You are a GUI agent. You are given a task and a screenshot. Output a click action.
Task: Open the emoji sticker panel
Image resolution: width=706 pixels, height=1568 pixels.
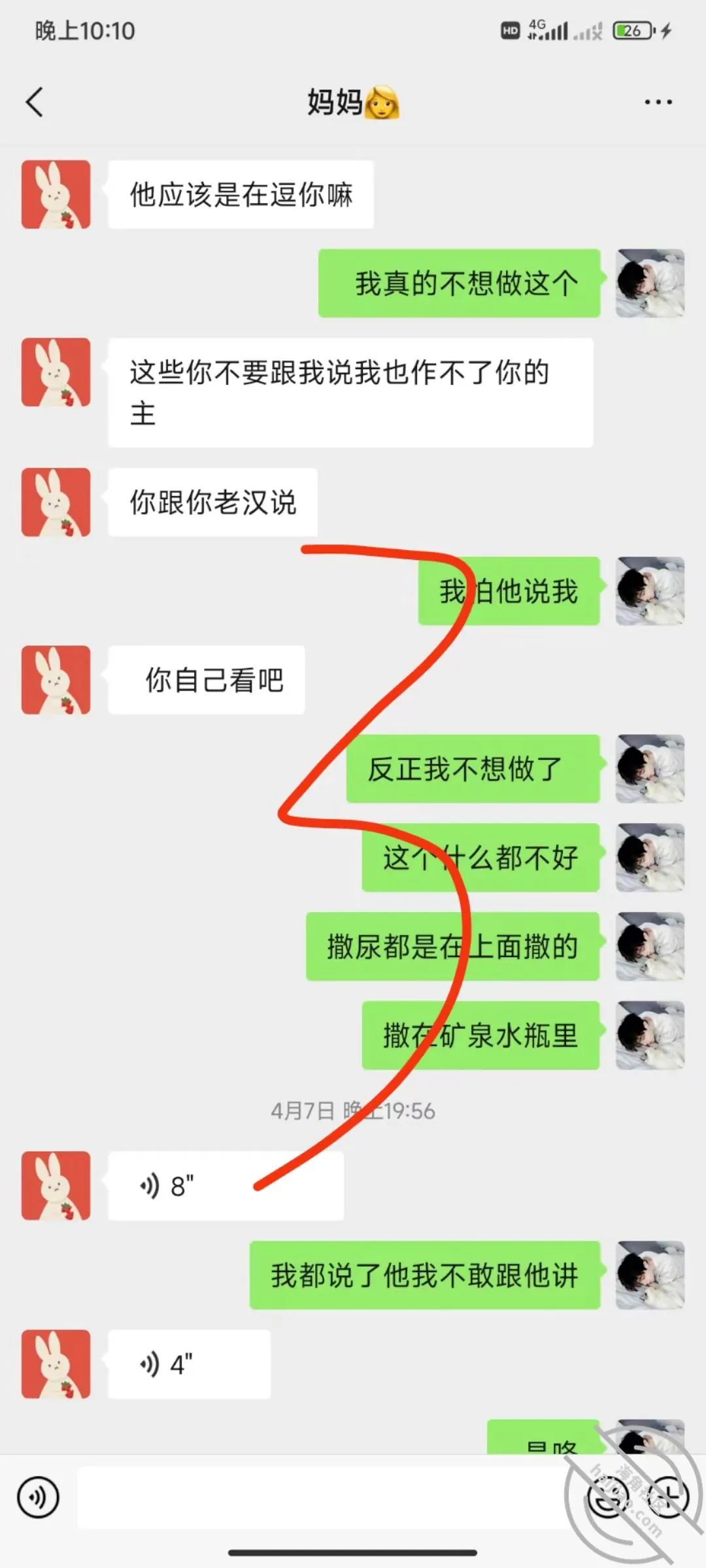[609, 1497]
